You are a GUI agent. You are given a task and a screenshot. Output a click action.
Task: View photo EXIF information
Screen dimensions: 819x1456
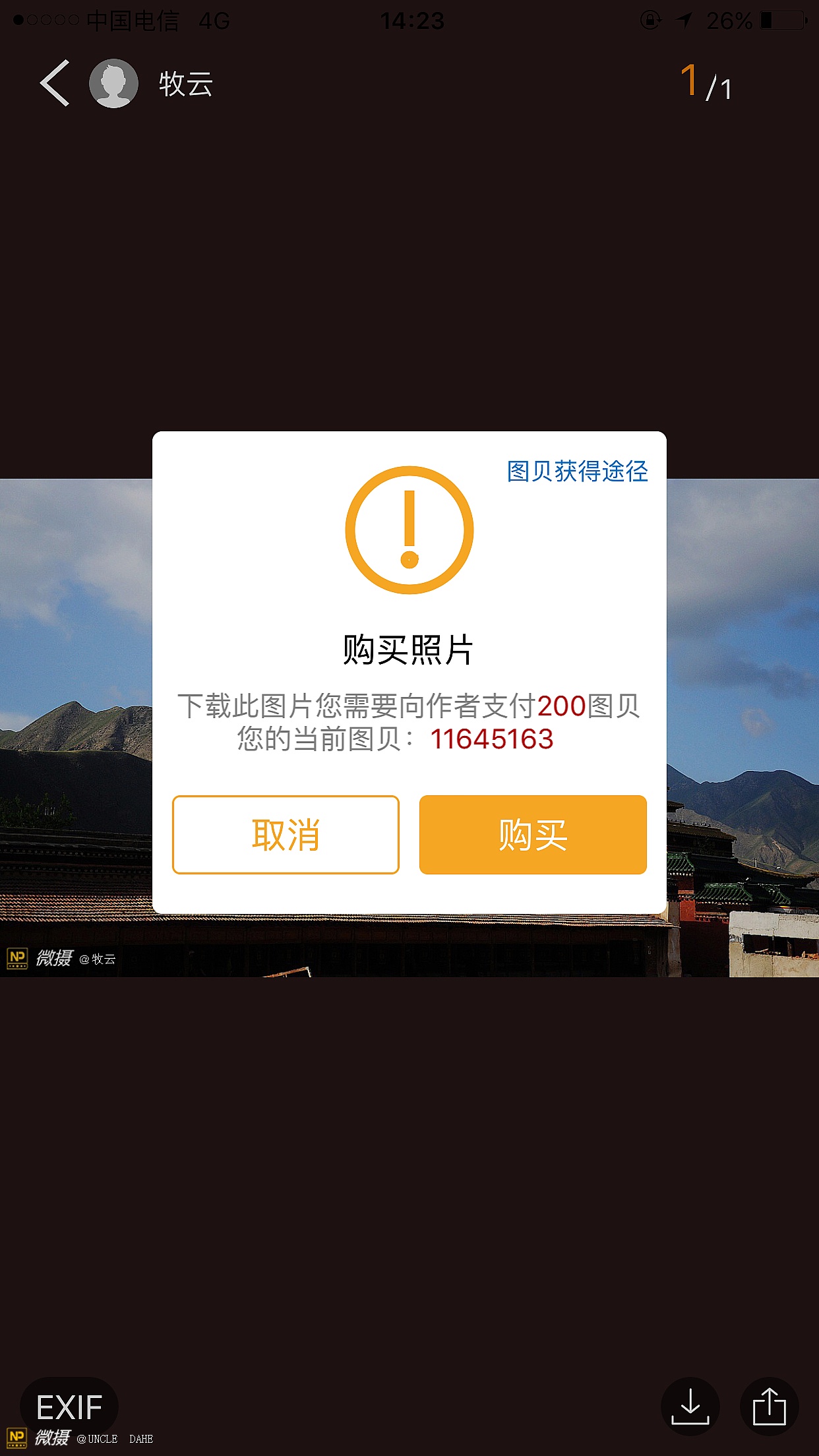69,1407
